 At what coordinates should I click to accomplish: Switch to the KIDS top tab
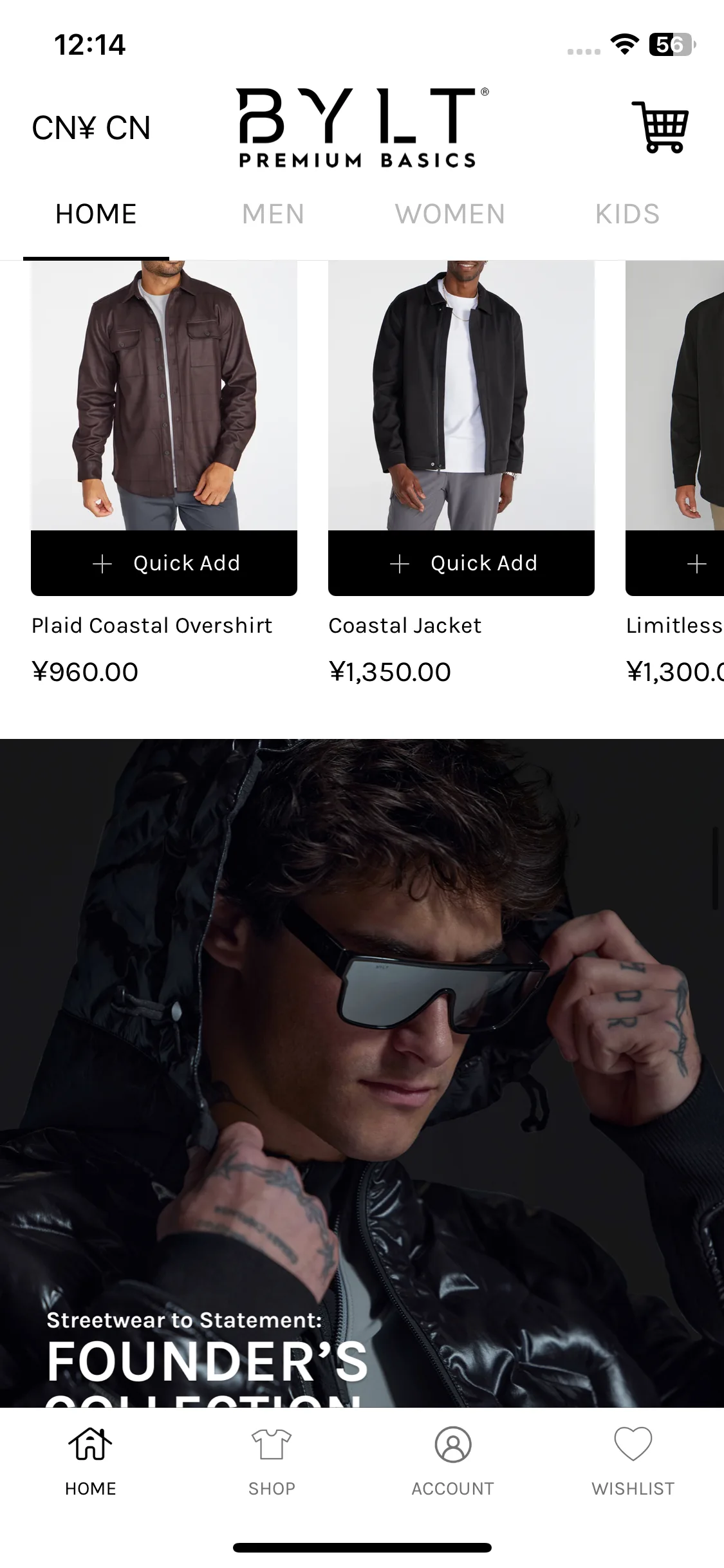coord(627,214)
